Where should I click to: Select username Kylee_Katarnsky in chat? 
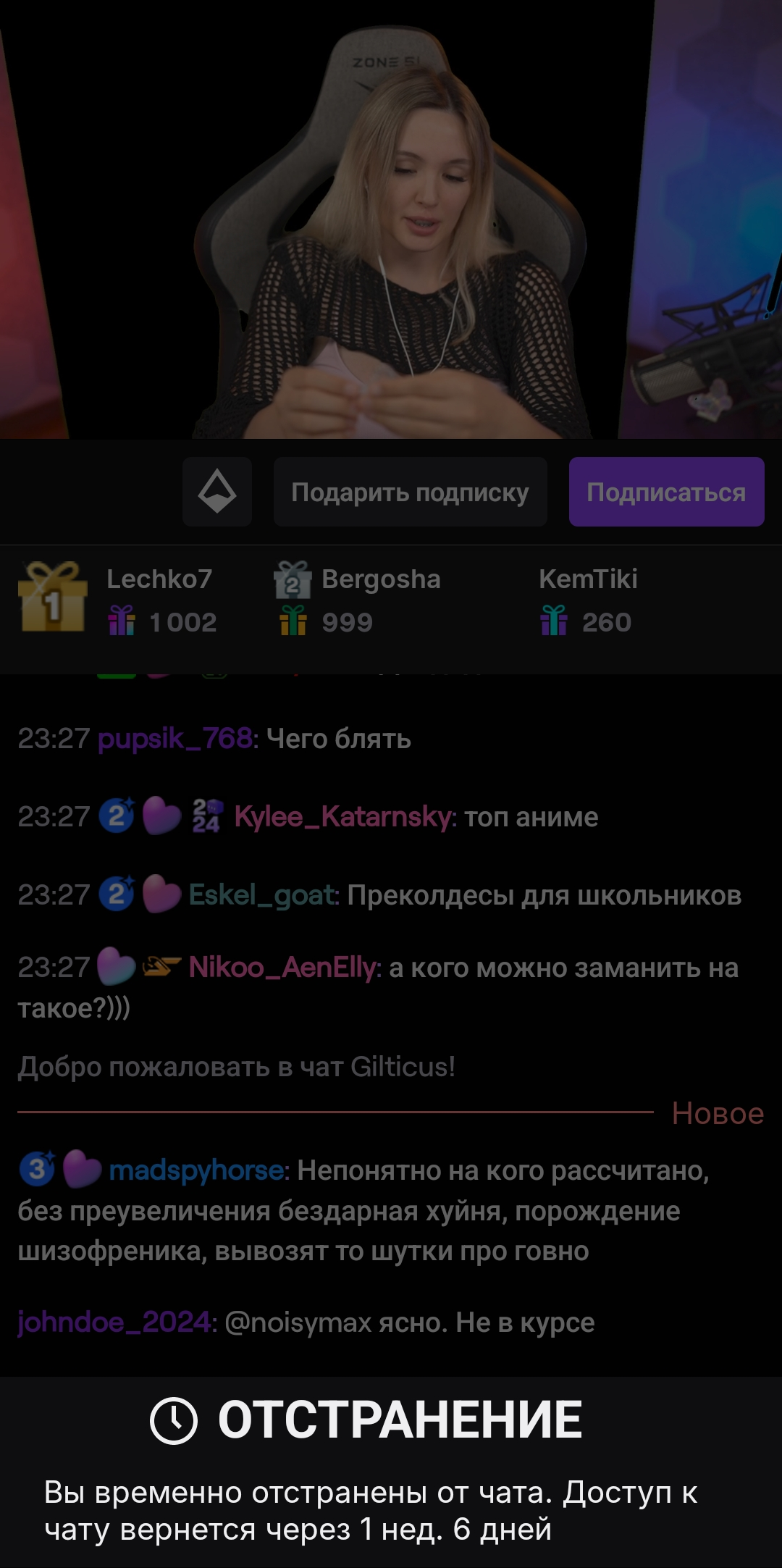pos(343,817)
